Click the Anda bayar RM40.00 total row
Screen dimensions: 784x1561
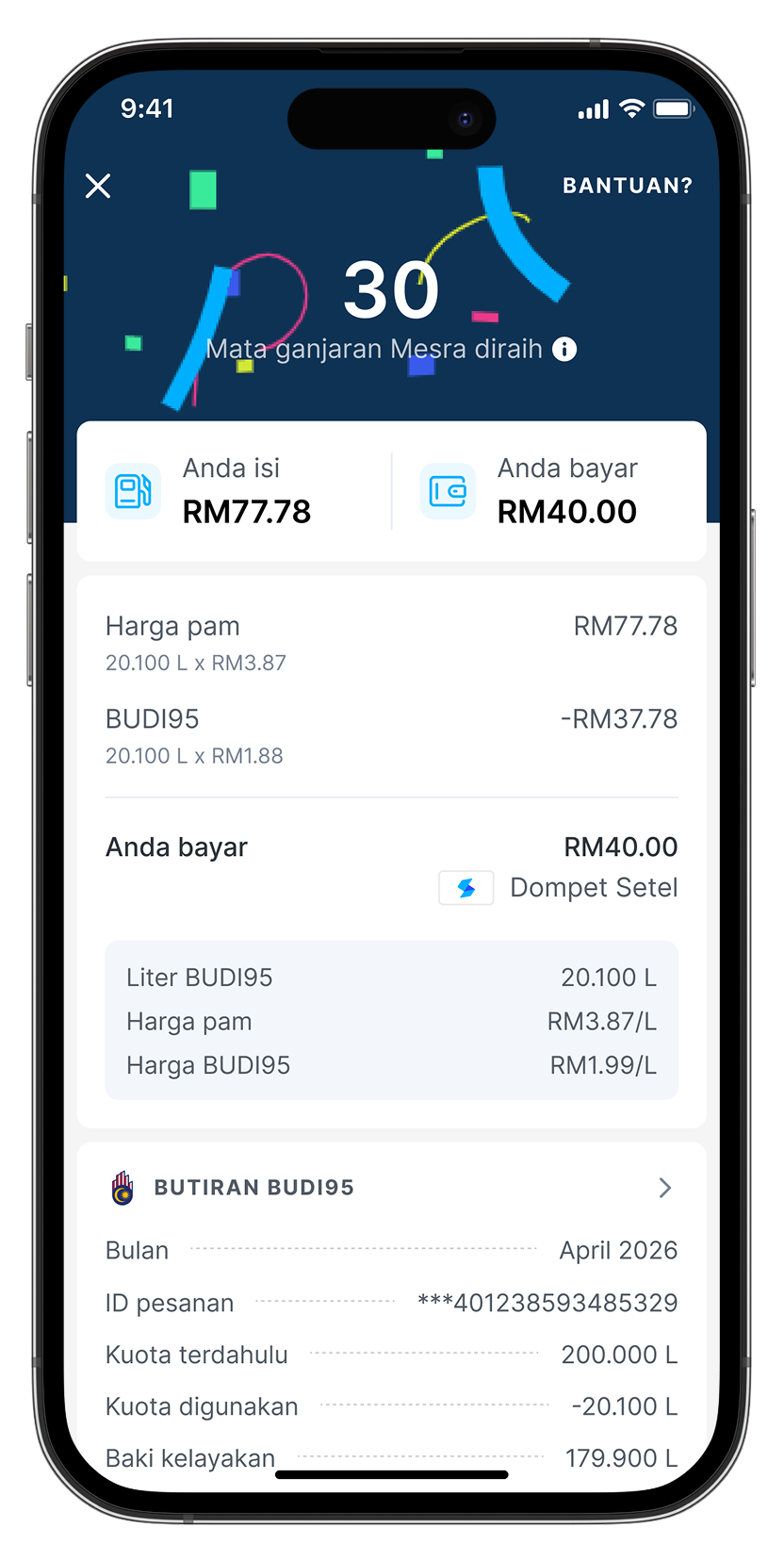coord(391,846)
